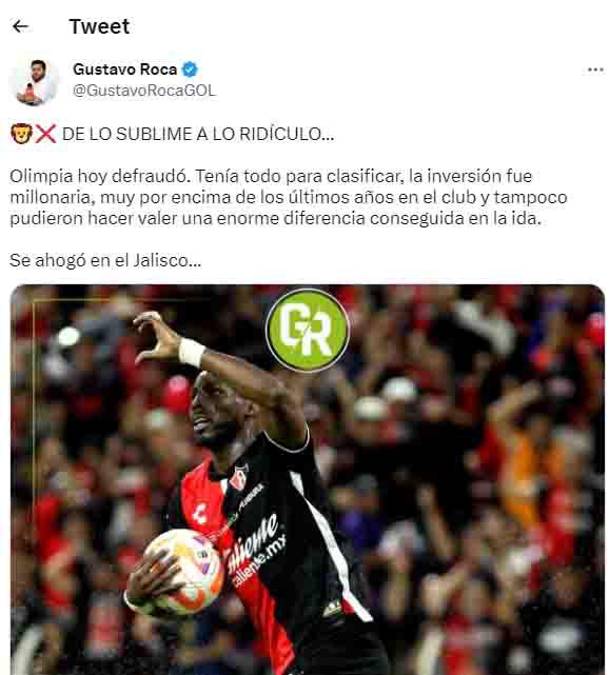
Task: Open Gustavo Roca's profile picture
Action: (x=34, y=81)
